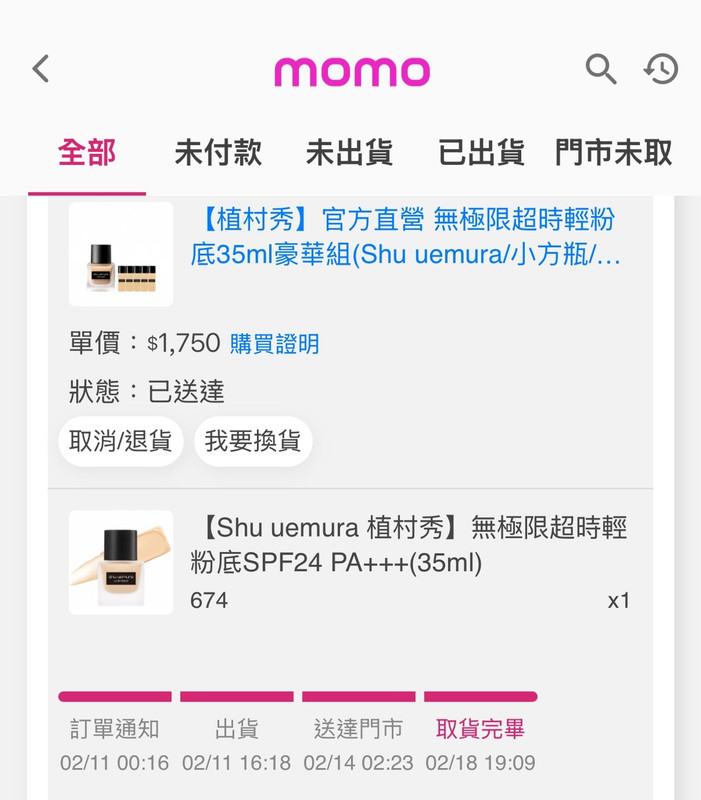Open the Shu uemura SPF24 foundation thumbnail

tap(120, 562)
